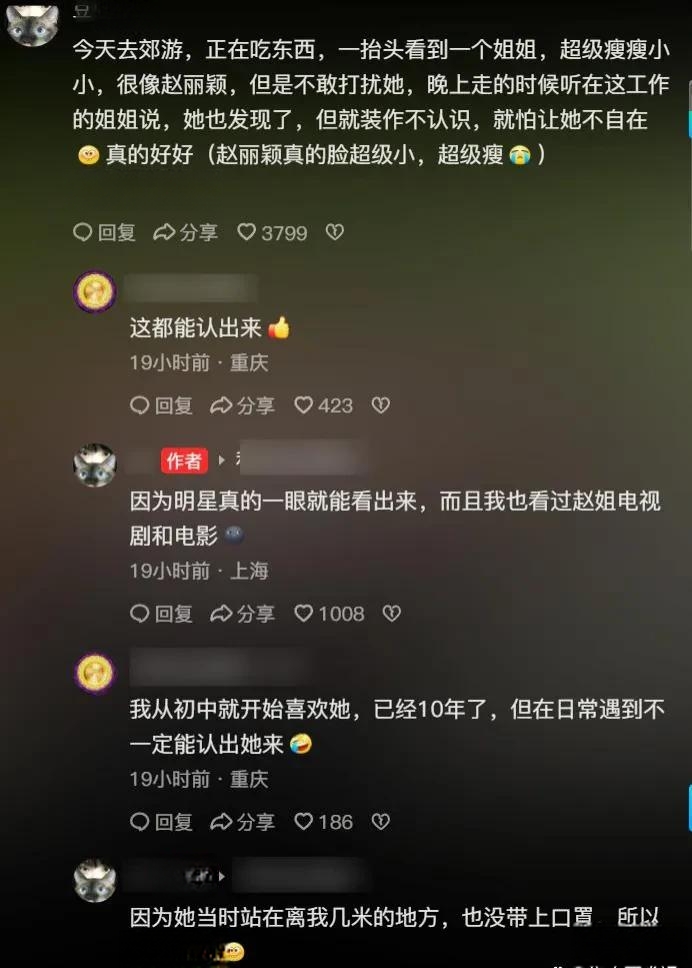Dislike the comment with 186 likes
Screen dimensions: 692x968
click(380, 821)
